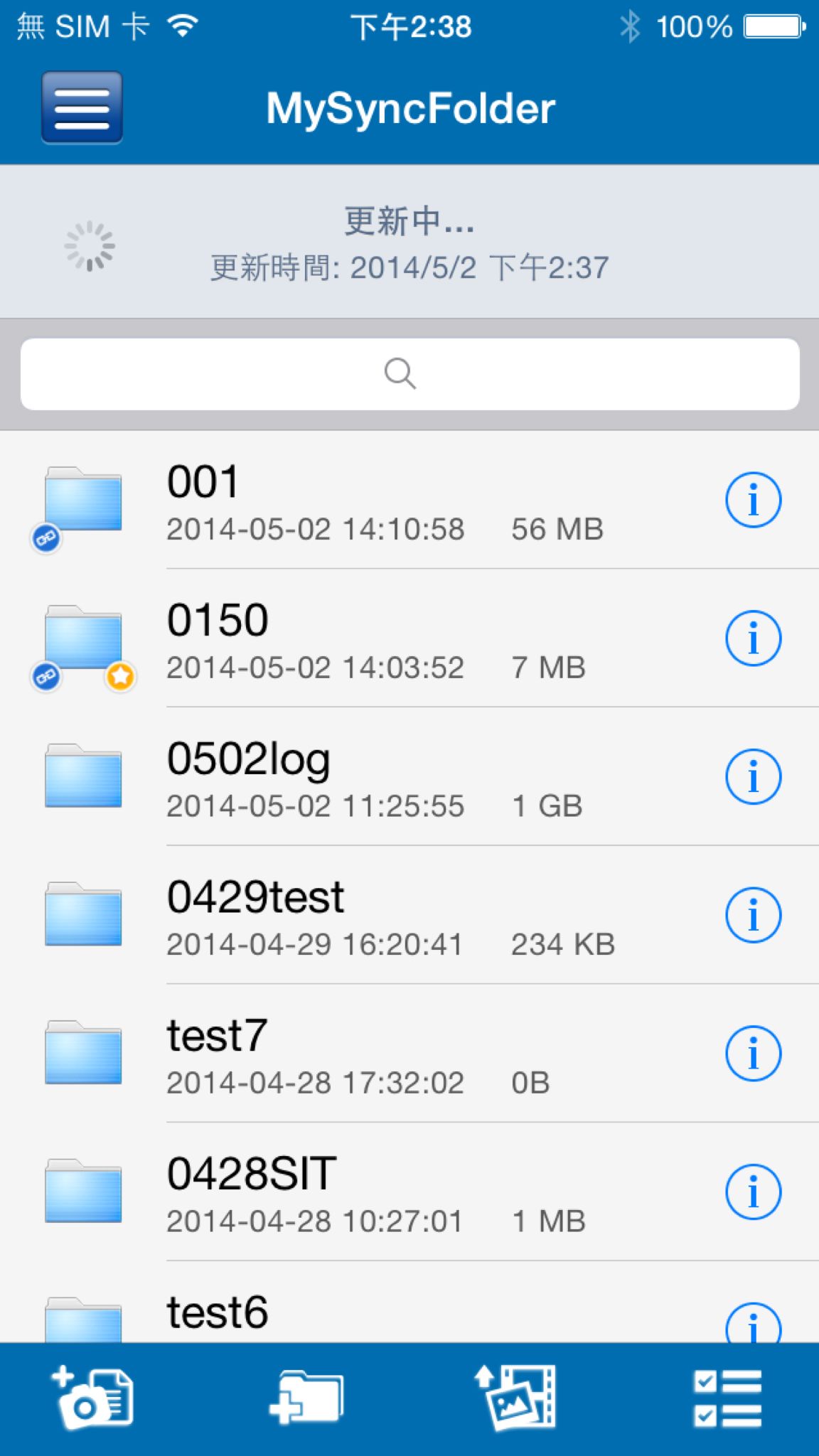Show info for folder 0150
819x1456 pixels.
753,638
